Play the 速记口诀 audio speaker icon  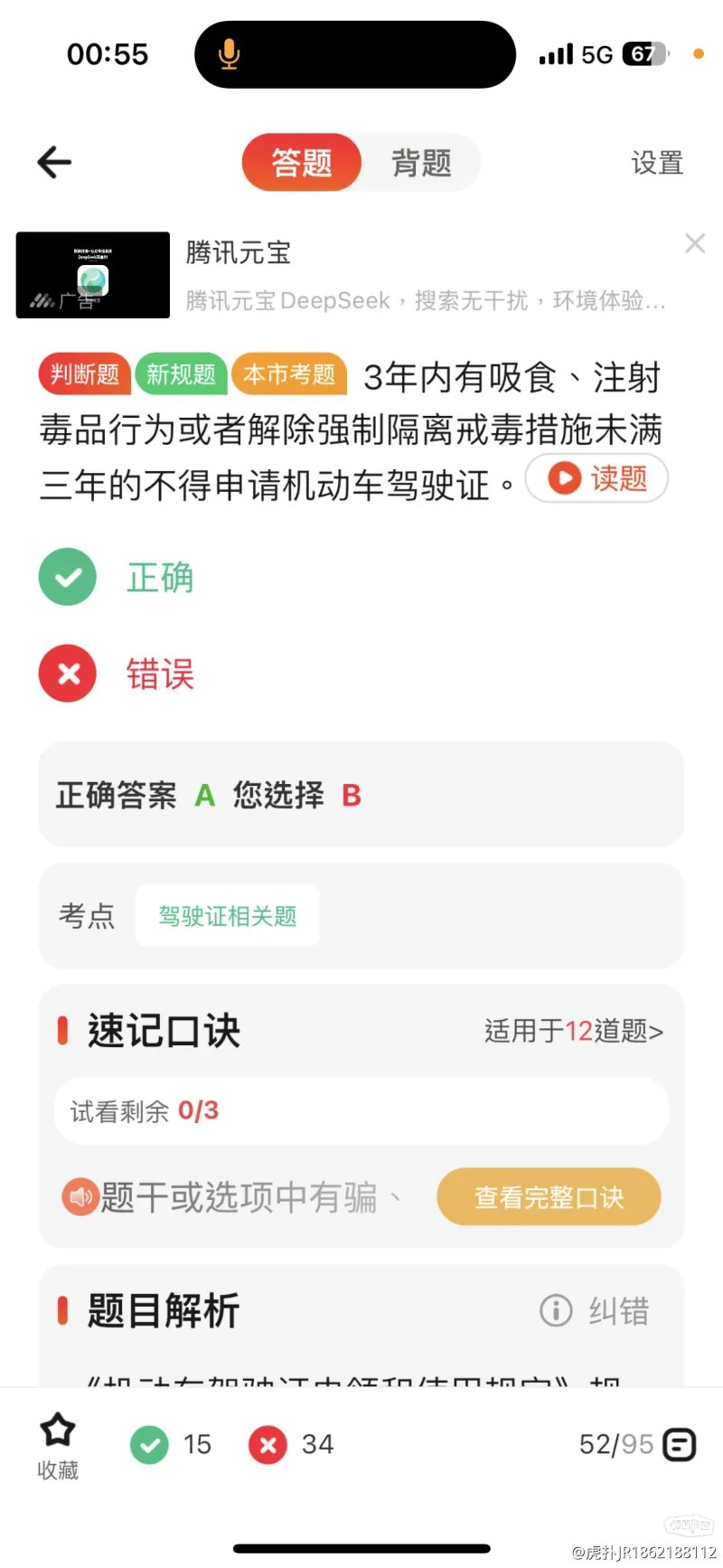click(80, 1196)
